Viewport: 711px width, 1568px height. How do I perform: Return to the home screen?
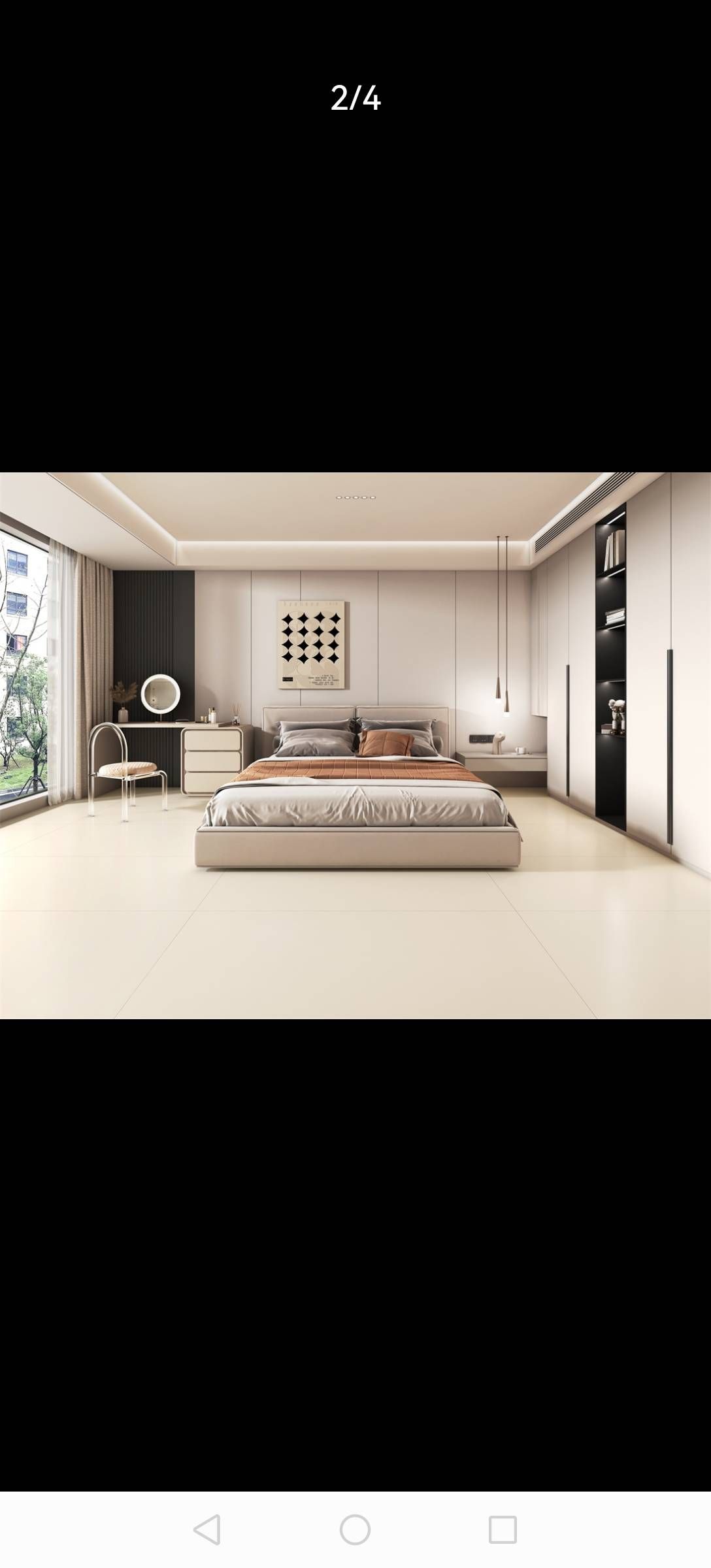click(x=355, y=1530)
